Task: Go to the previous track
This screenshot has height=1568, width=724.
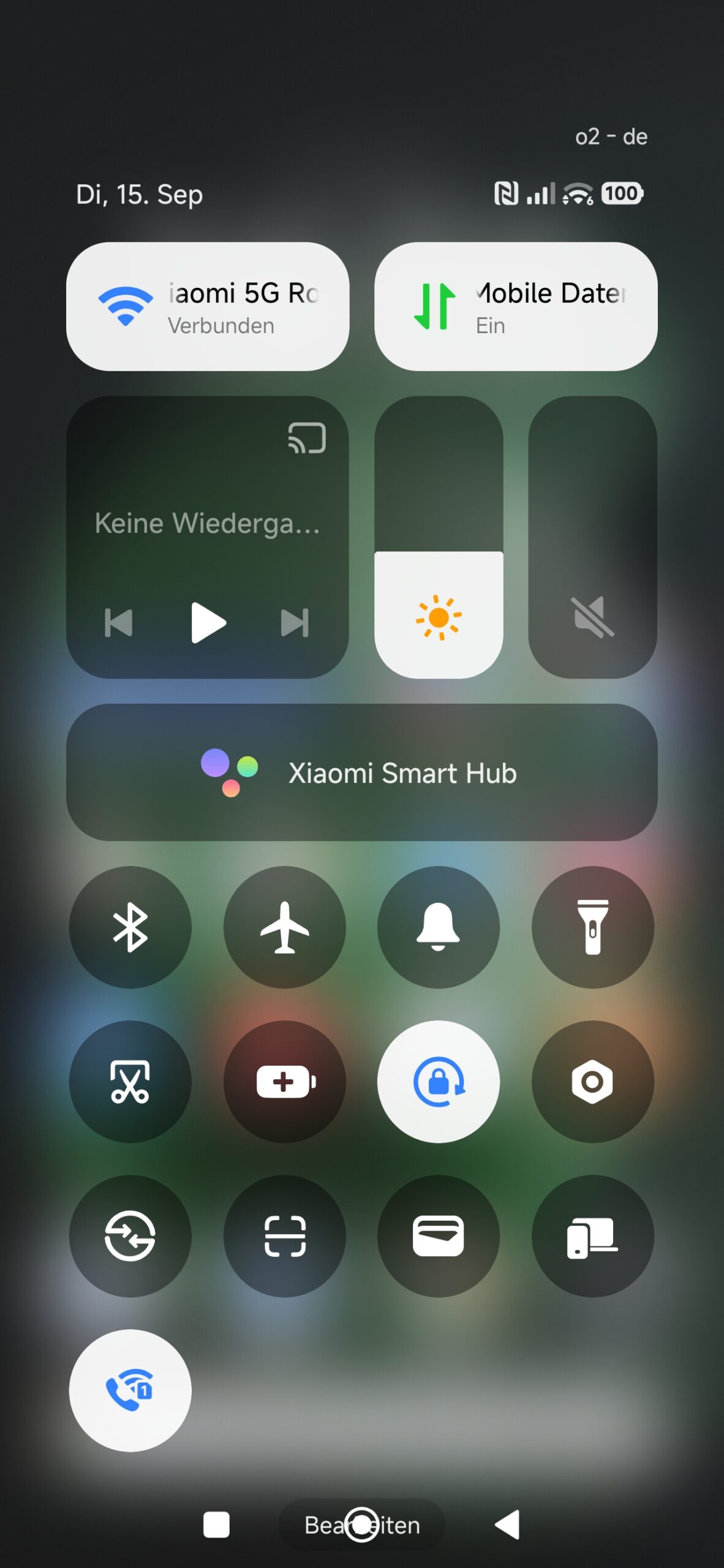Action: click(x=119, y=623)
